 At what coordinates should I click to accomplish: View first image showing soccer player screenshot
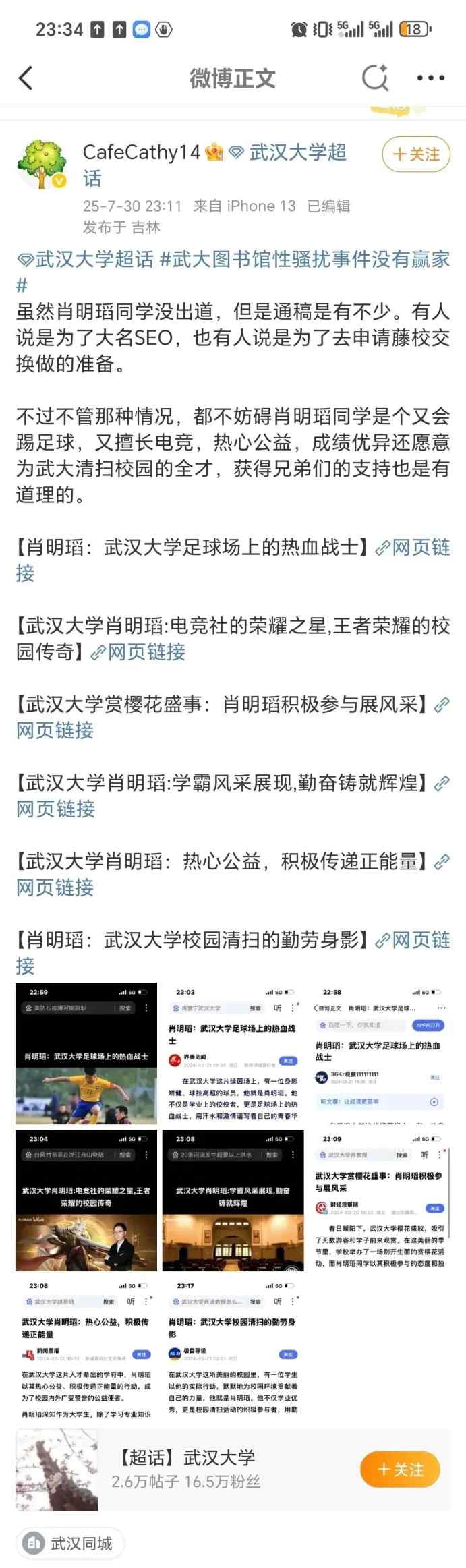click(86, 1053)
